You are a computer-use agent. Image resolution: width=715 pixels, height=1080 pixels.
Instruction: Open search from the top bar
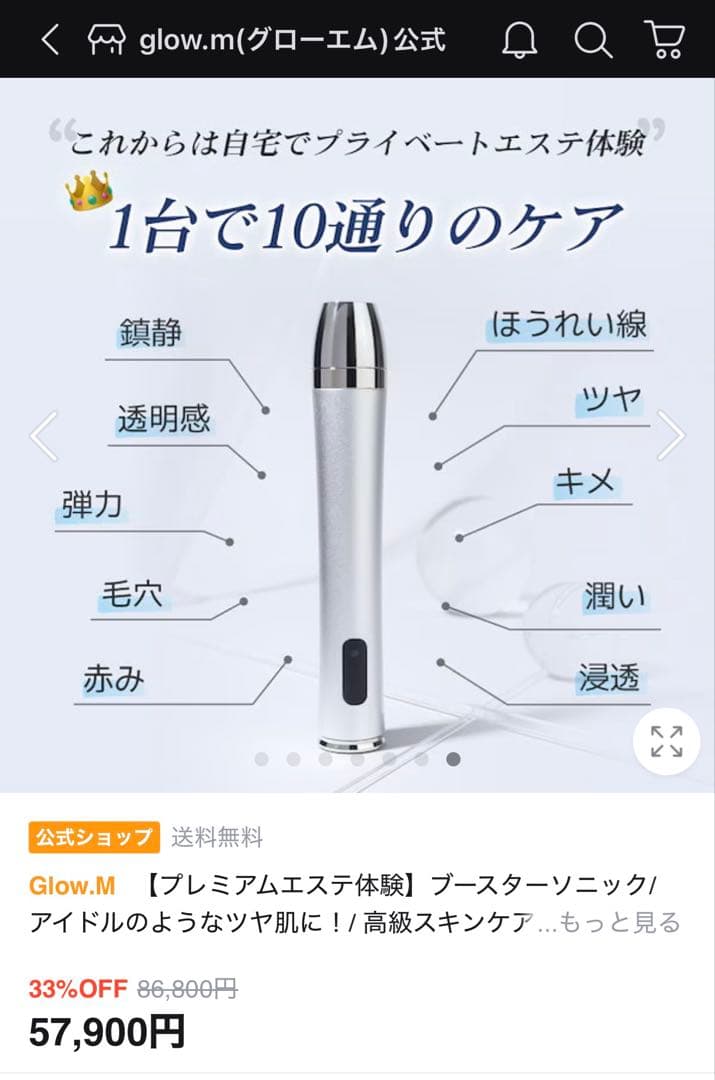[x=592, y=40]
